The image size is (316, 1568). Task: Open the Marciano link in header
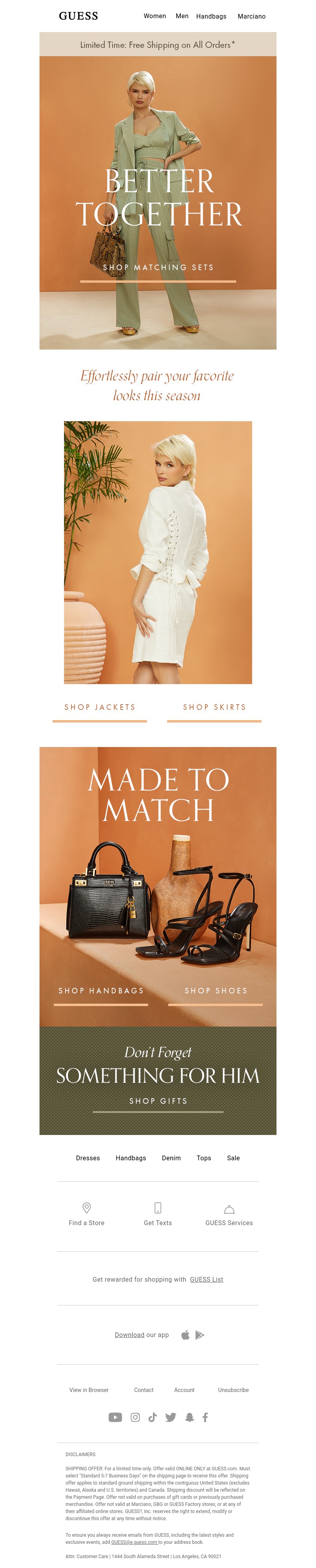pos(251,17)
